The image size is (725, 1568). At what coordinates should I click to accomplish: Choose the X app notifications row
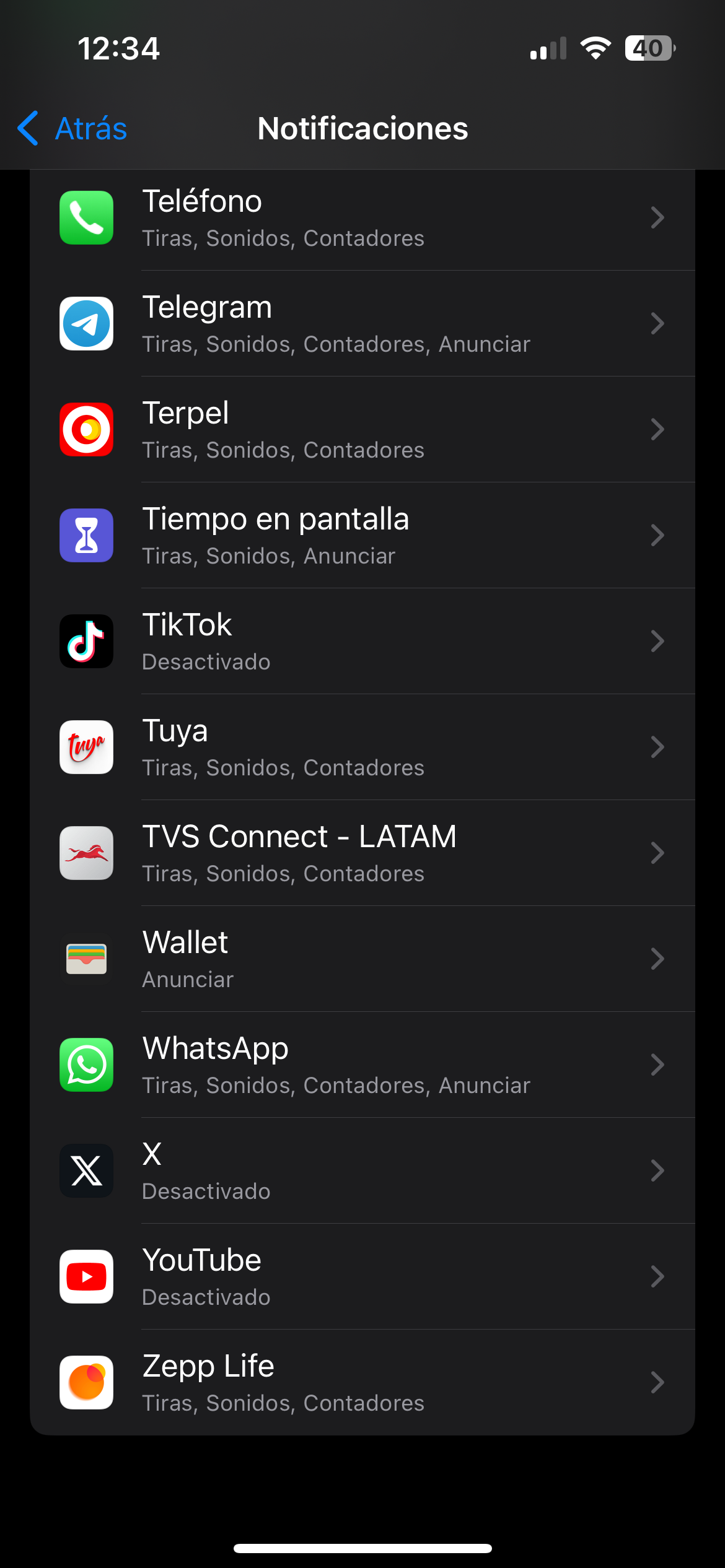click(362, 1171)
